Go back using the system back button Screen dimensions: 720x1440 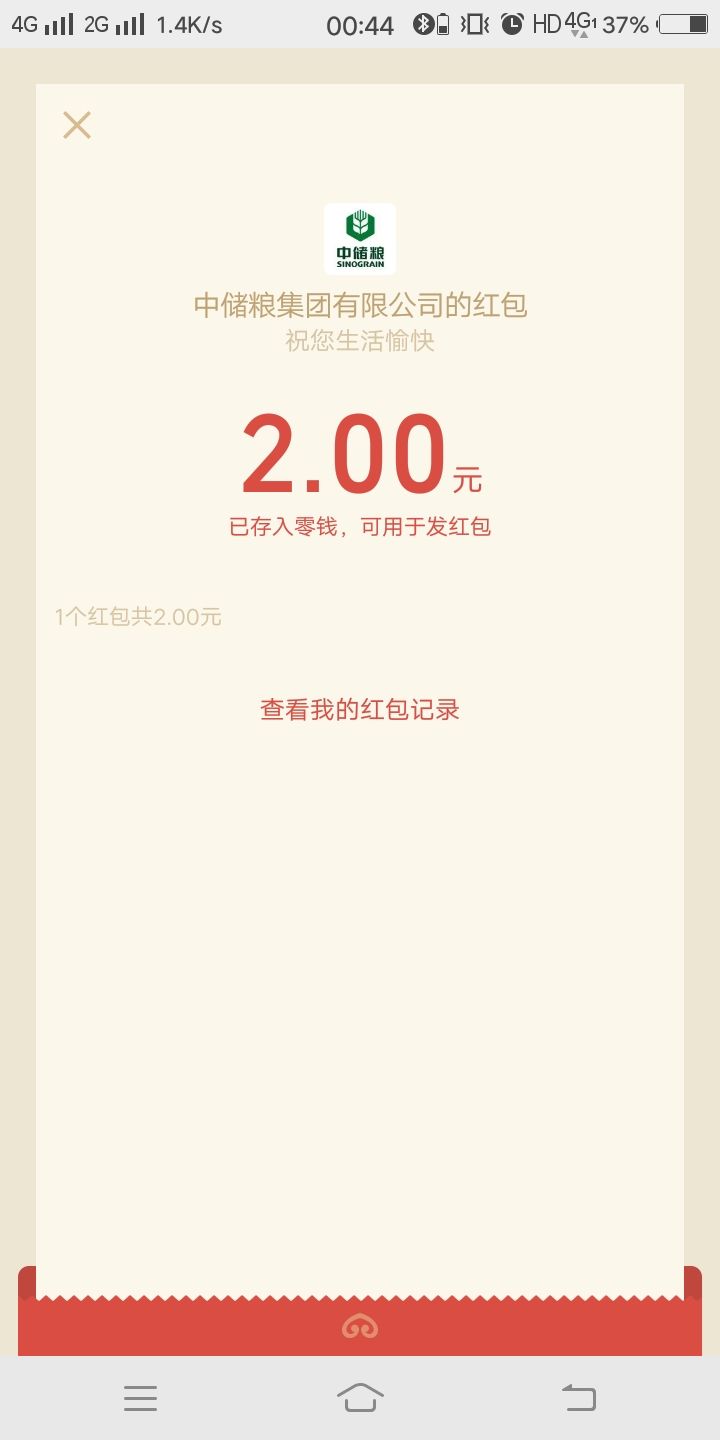click(x=579, y=1397)
